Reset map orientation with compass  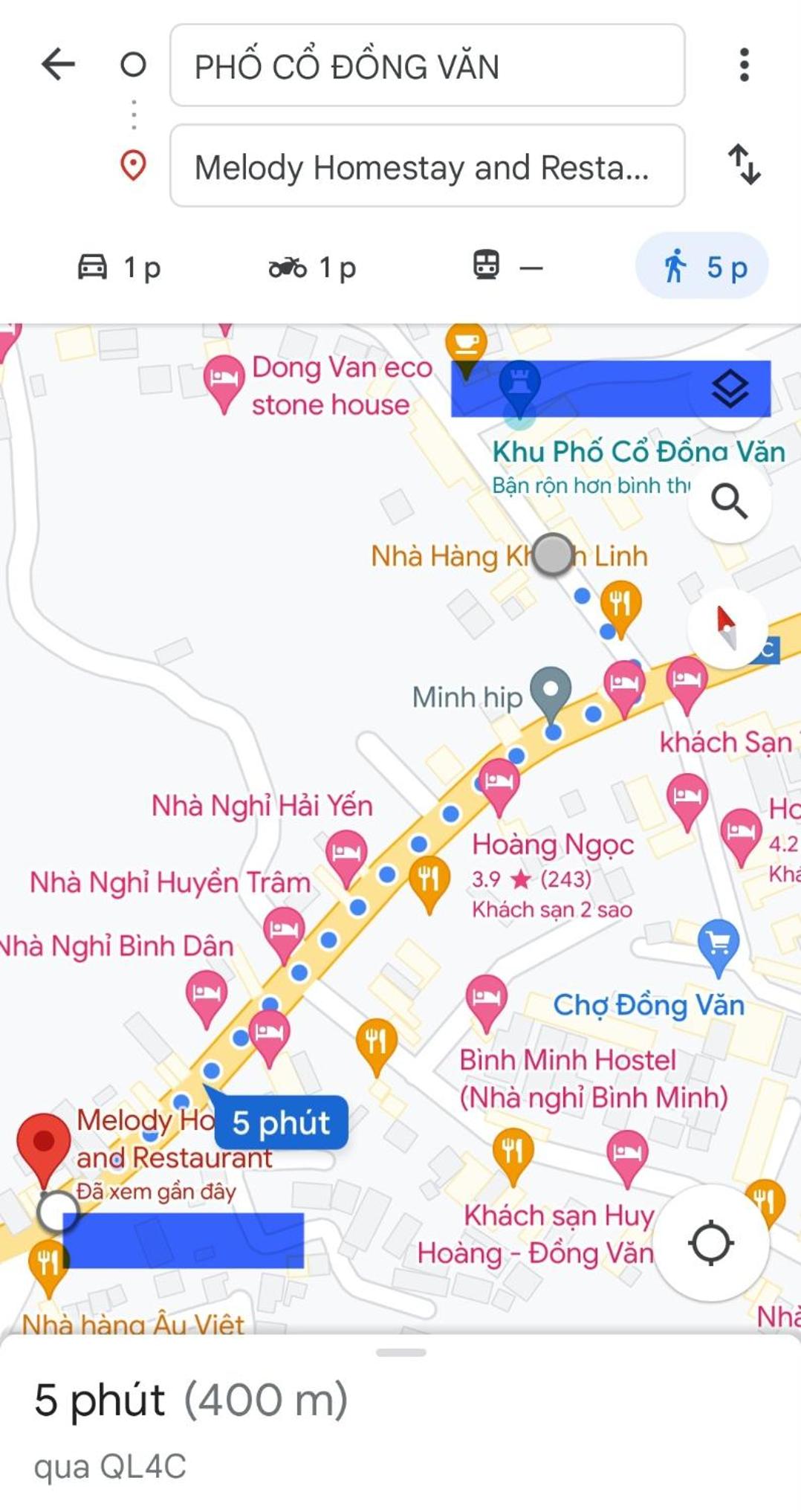coord(726,626)
